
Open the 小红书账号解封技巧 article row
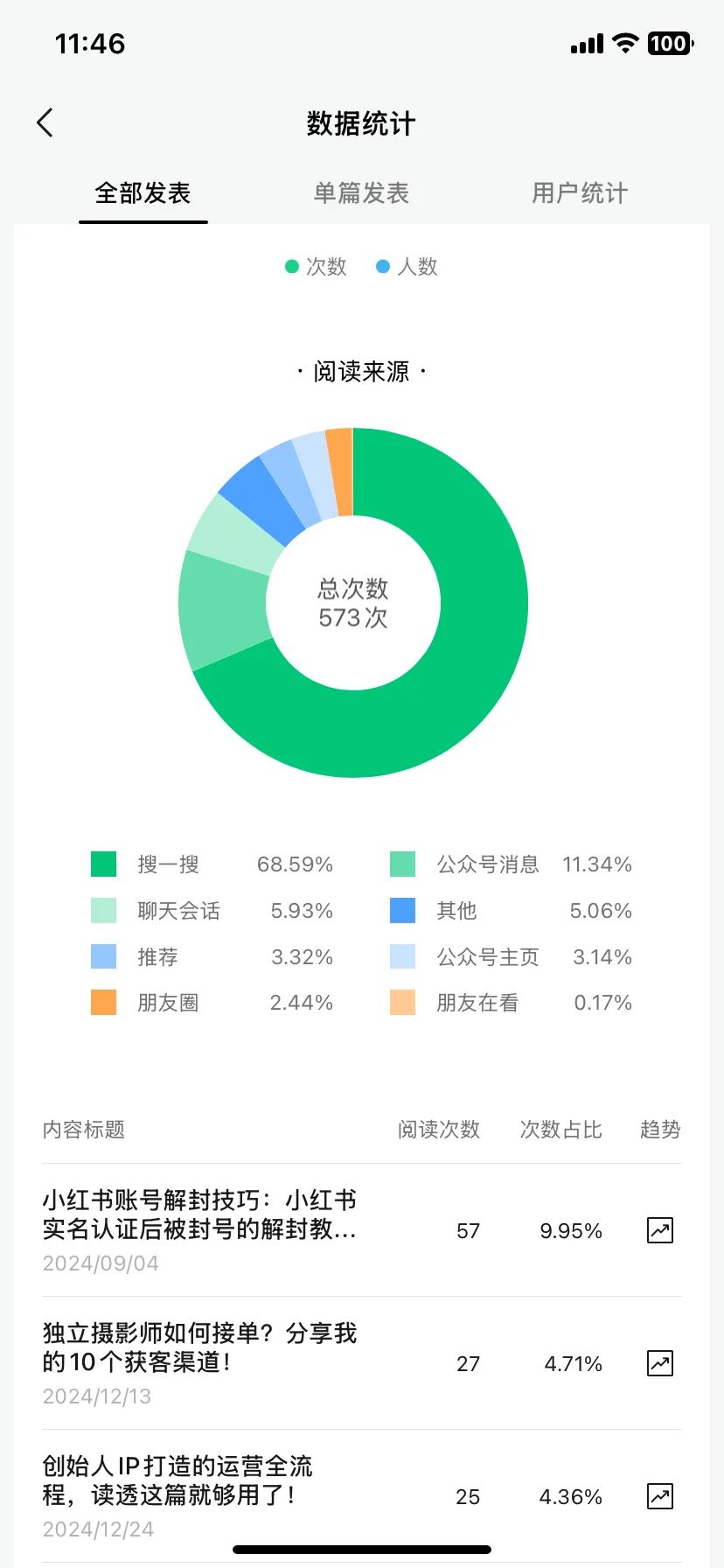point(362,1230)
